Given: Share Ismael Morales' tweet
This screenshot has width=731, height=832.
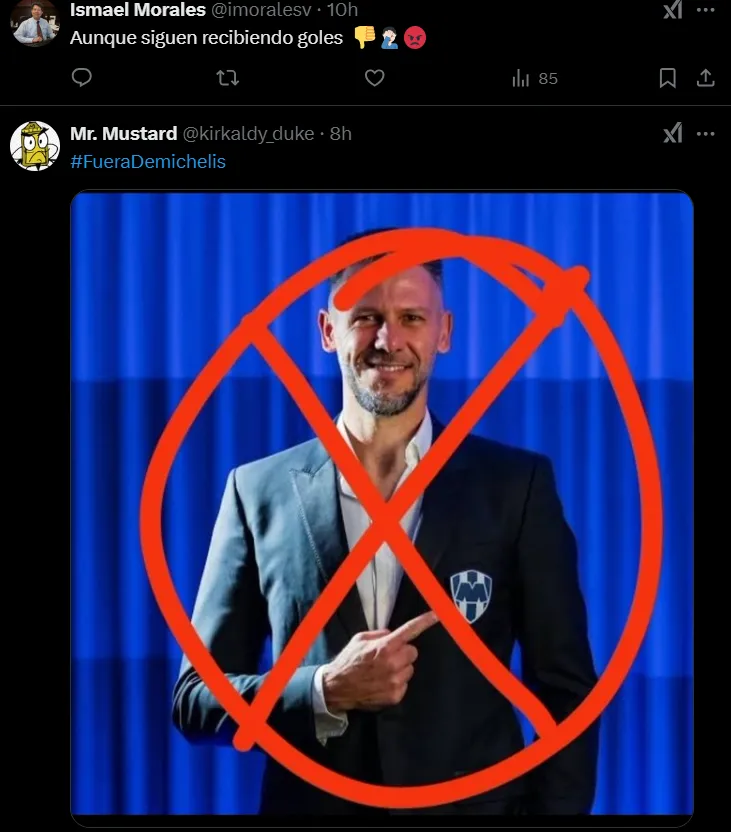Looking at the screenshot, I should point(705,78).
